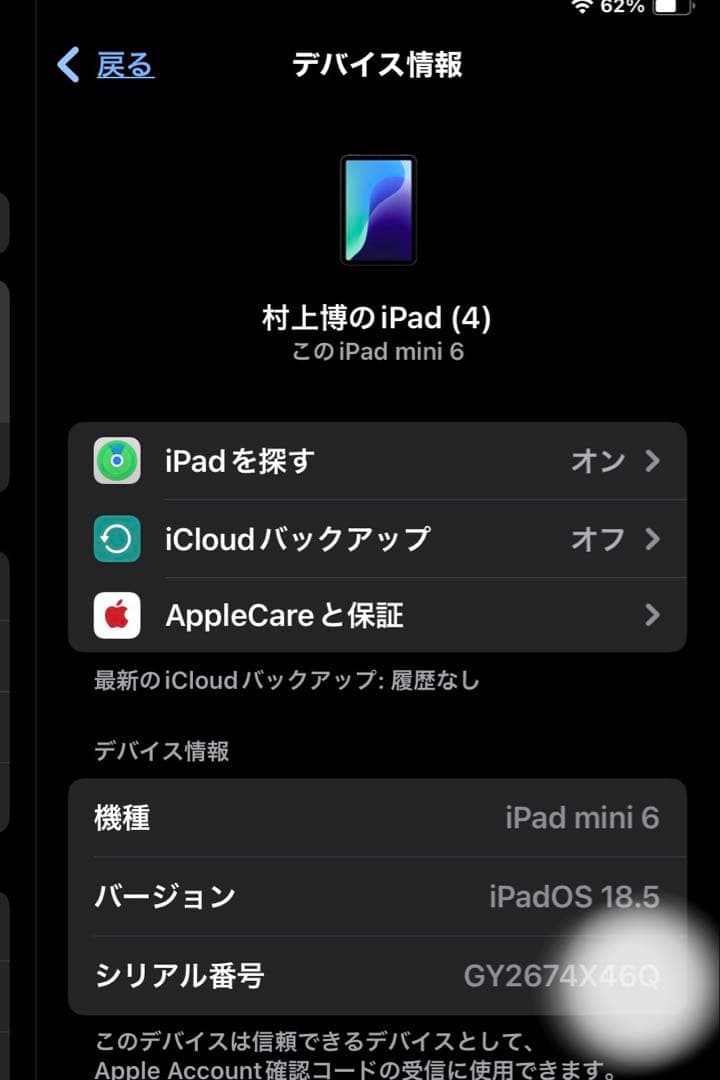The width and height of the screenshot is (720, 1080).
Task: Enable iCloud バックアップ currently set to オフ
Action: [598, 539]
